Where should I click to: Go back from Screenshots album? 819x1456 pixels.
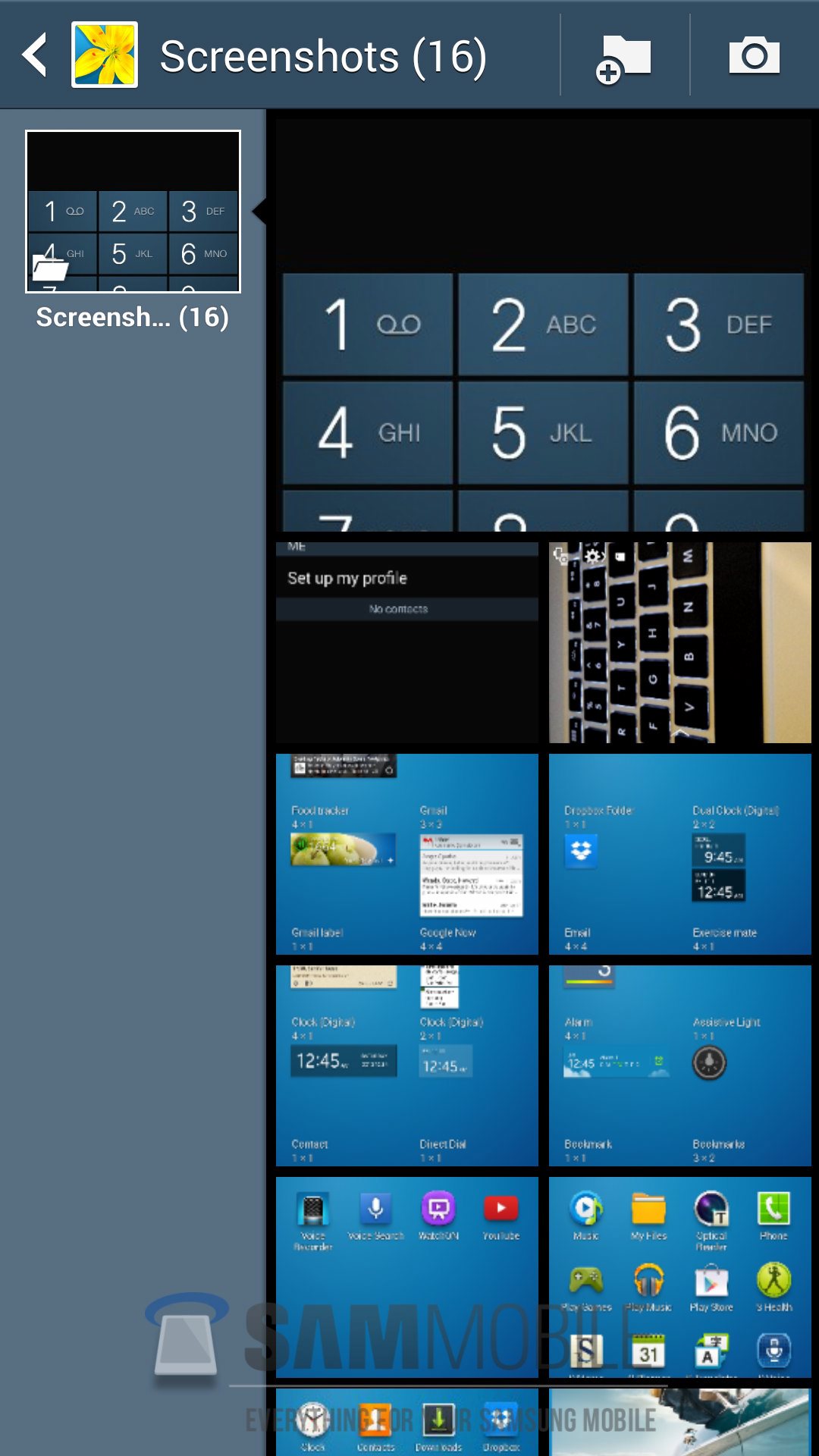pos(34,55)
